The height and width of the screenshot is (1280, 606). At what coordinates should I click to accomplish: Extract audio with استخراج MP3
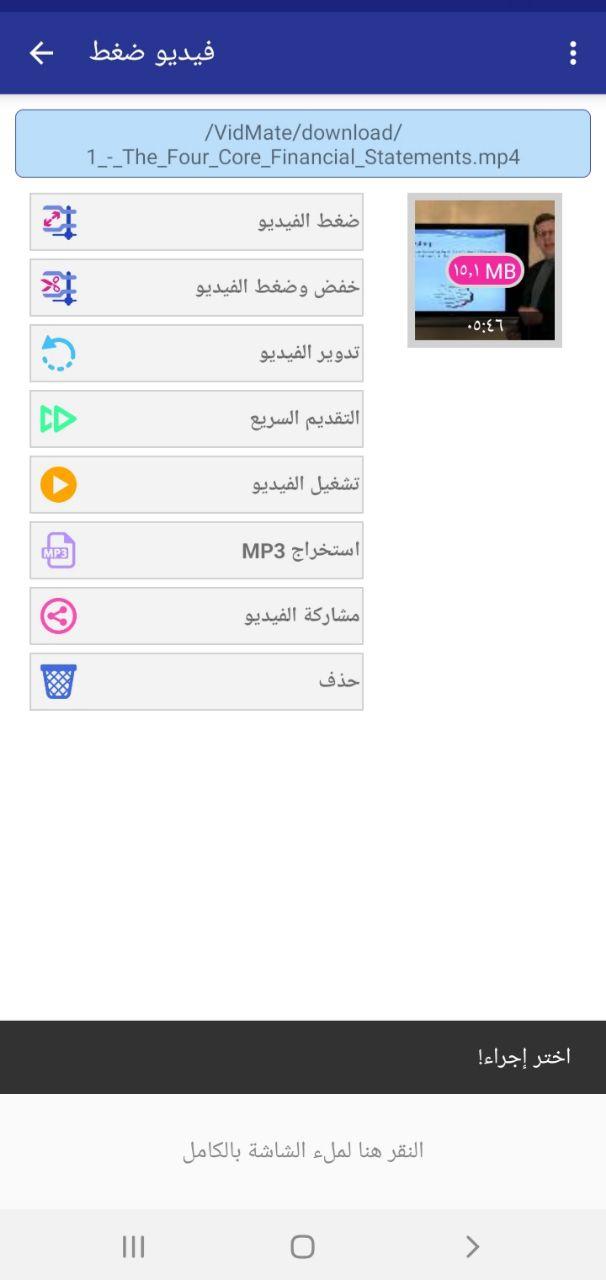coord(197,550)
